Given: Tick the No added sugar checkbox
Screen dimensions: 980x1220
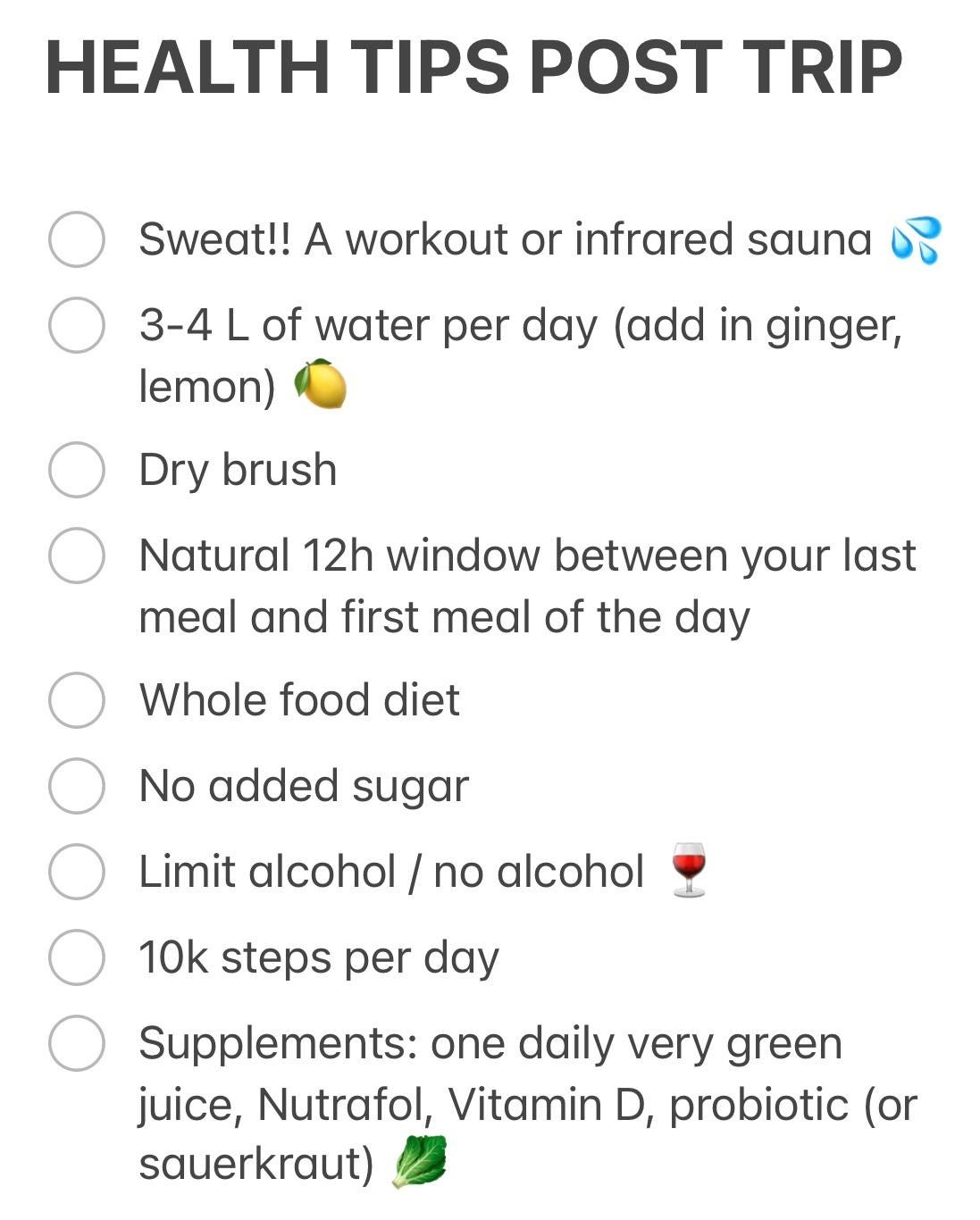Looking at the screenshot, I should point(77,786).
